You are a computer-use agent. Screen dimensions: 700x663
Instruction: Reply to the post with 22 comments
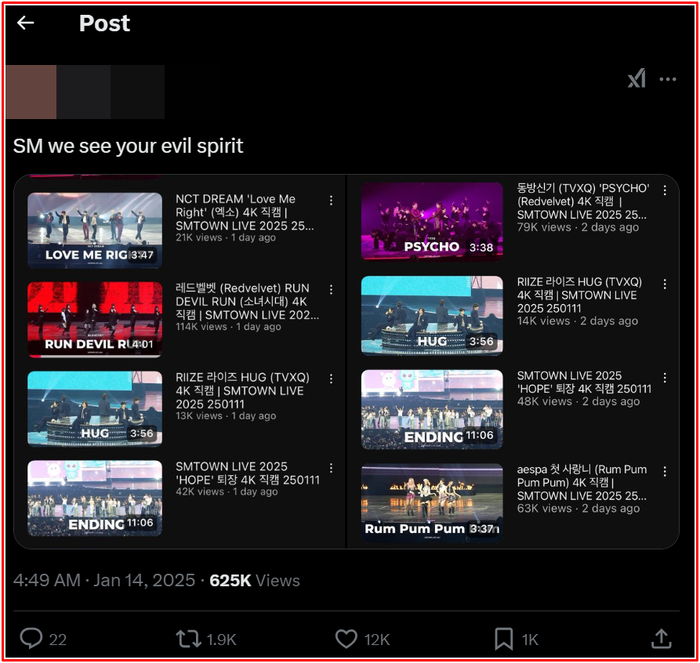coord(32,638)
